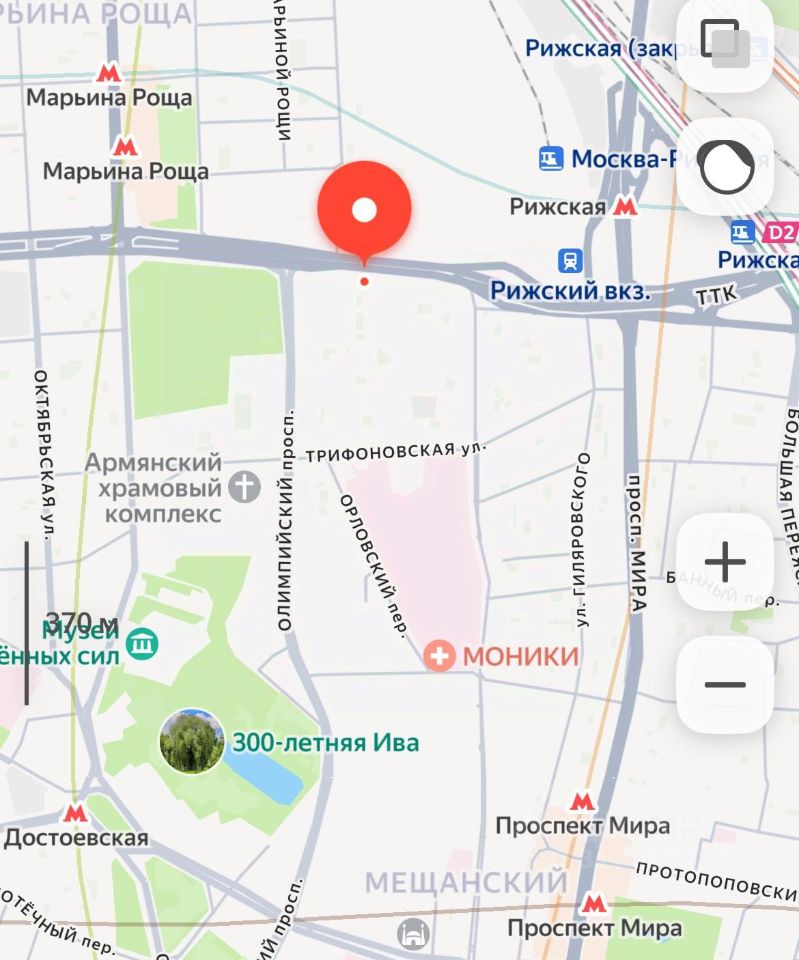Tap the red location pin

pyautogui.click(x=364, y=211)
